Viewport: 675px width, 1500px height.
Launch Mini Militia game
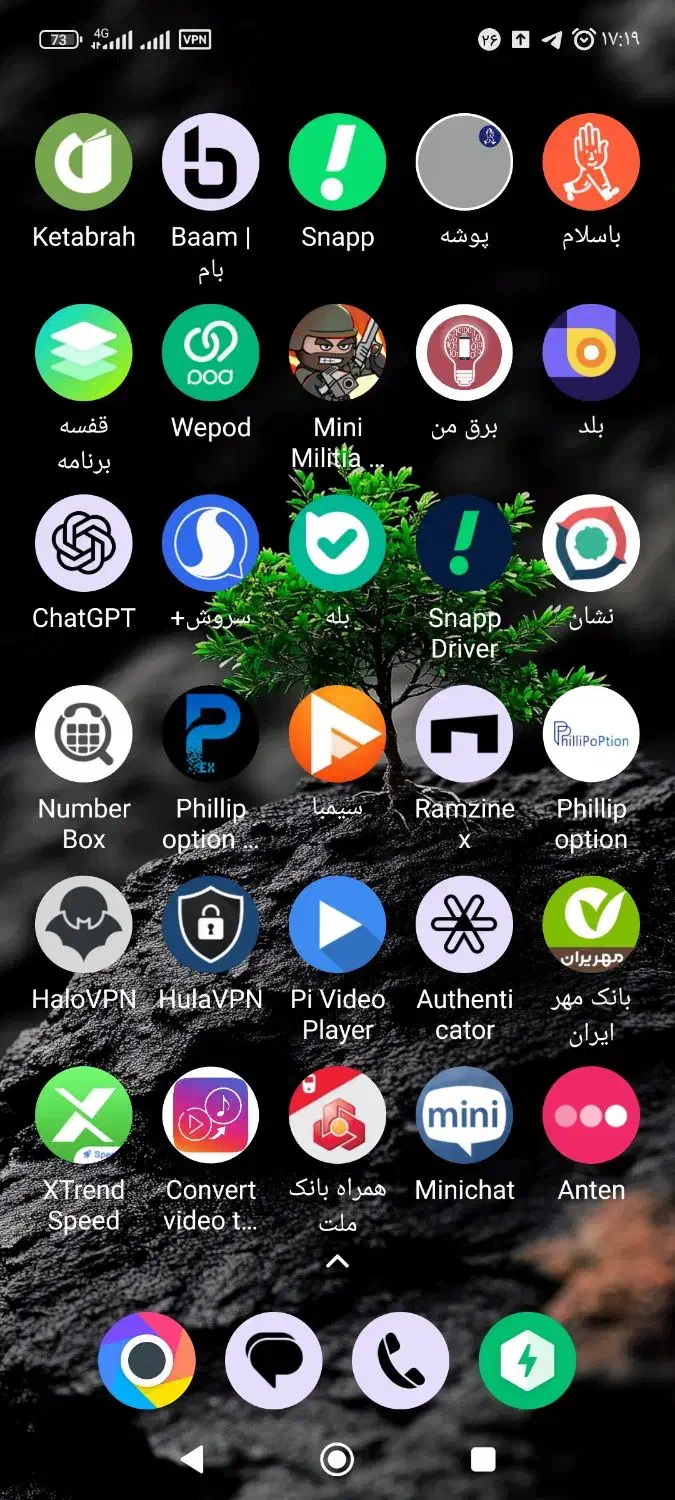(x=338, y=353)
